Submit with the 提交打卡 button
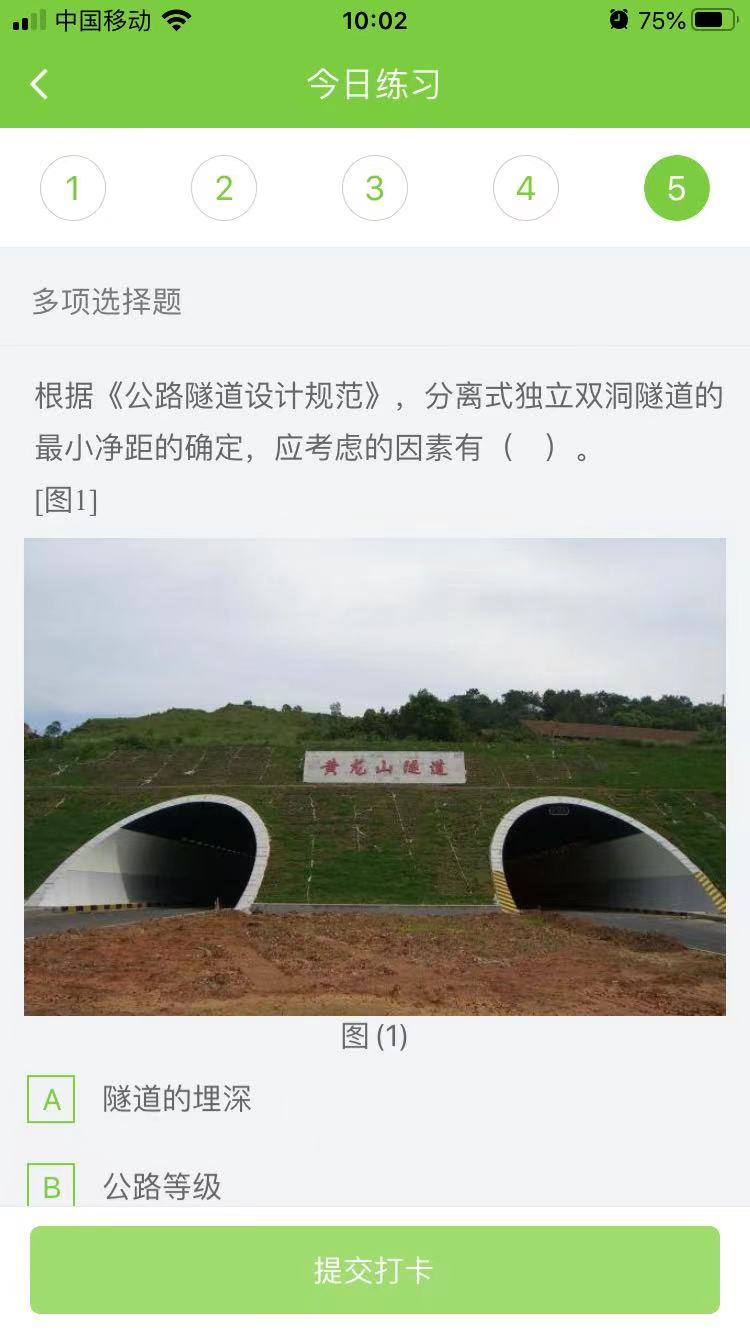This screenshot has height=1334, width=750. click(375, 1270)
